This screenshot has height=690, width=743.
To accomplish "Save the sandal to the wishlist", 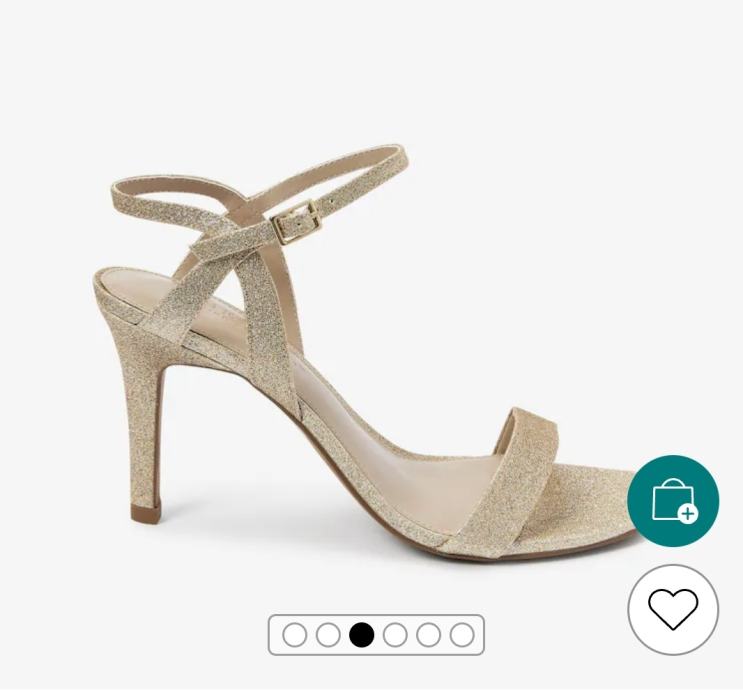I will tap(673, 609).
